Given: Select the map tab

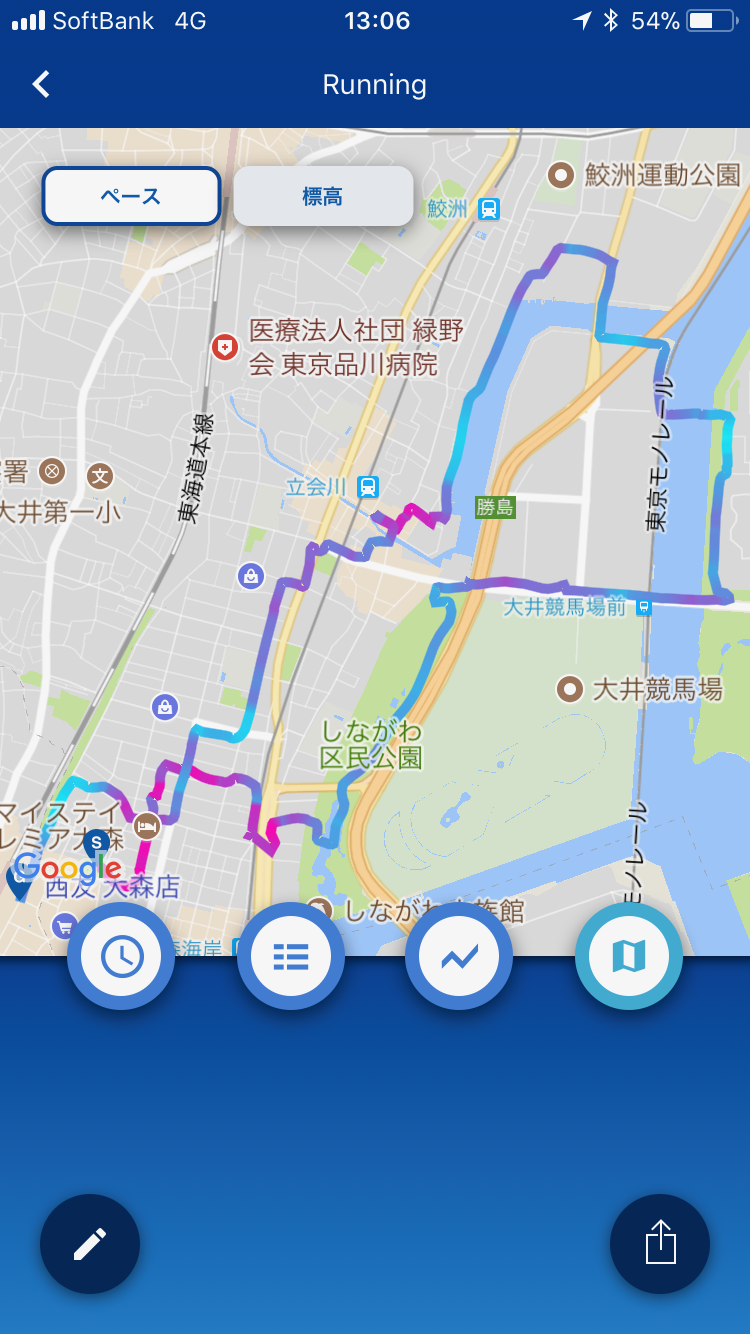Looking at the screenshot, I should [x=629, y=956].
